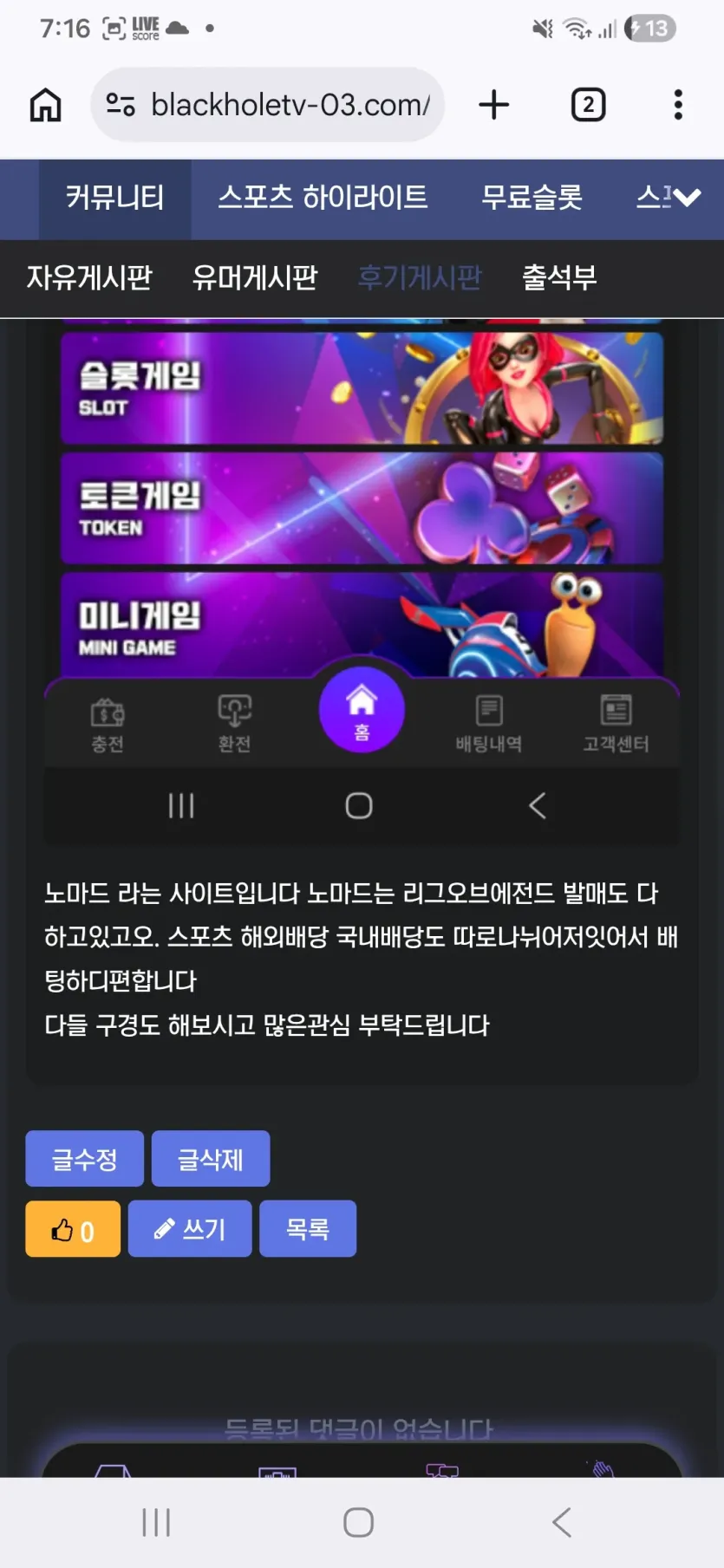Open 스포츠 하이라이트 section
Viewport: 724px width, 1568px height.
point(323,198)
